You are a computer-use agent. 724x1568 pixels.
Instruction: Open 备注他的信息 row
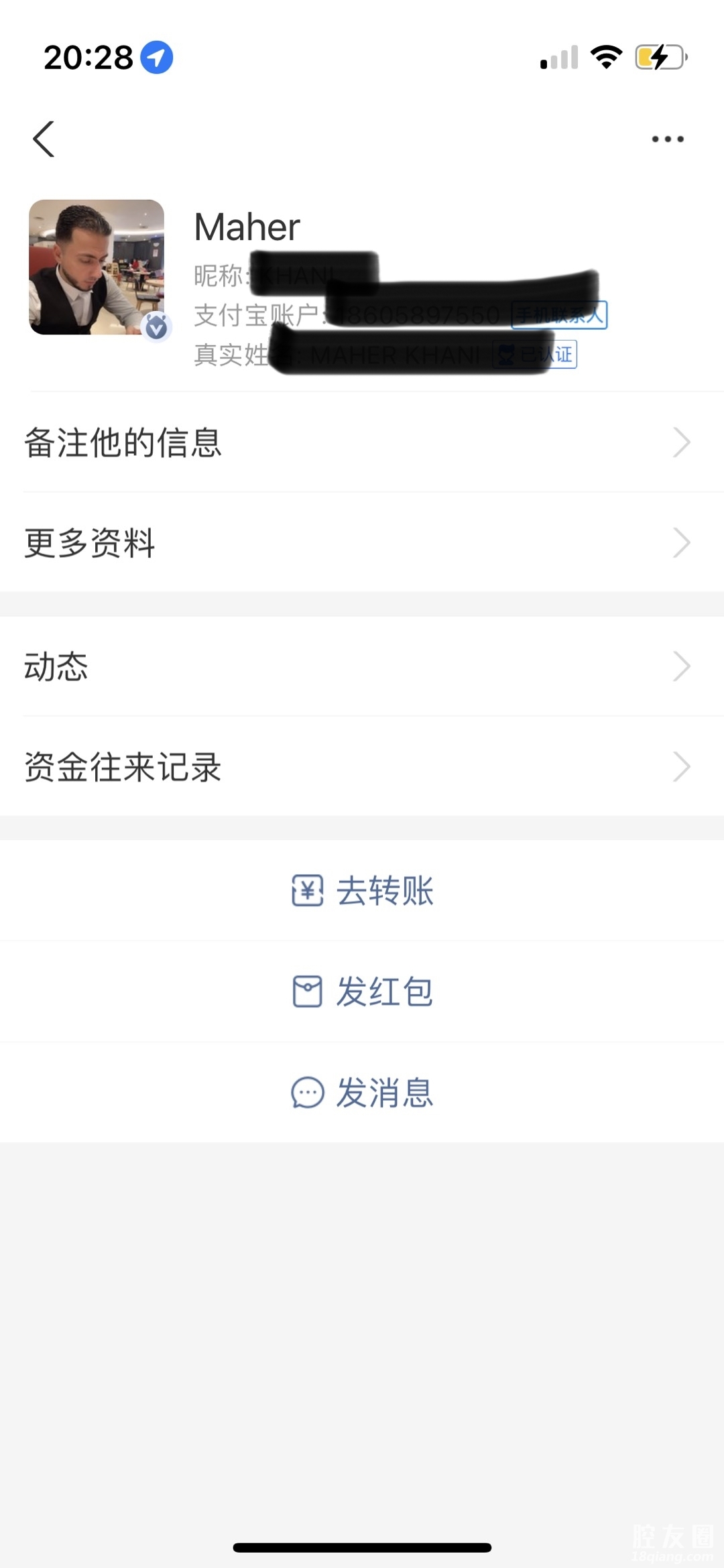(x=362, y=442)
